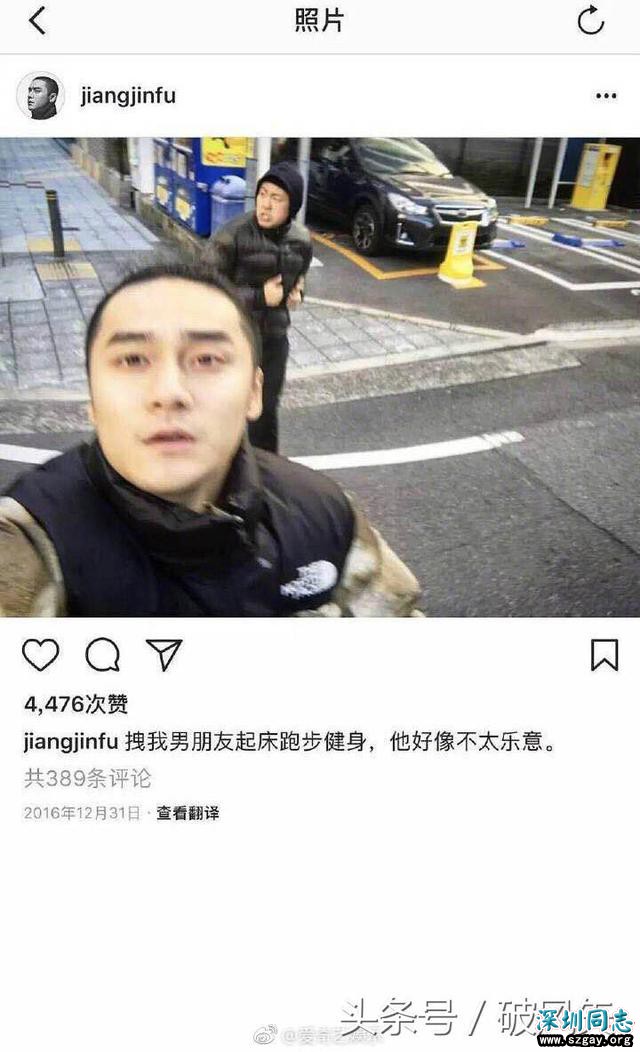Open the post's three-dot options menu
Screen dimensions: 640x1052
click(x=605, y=96)
